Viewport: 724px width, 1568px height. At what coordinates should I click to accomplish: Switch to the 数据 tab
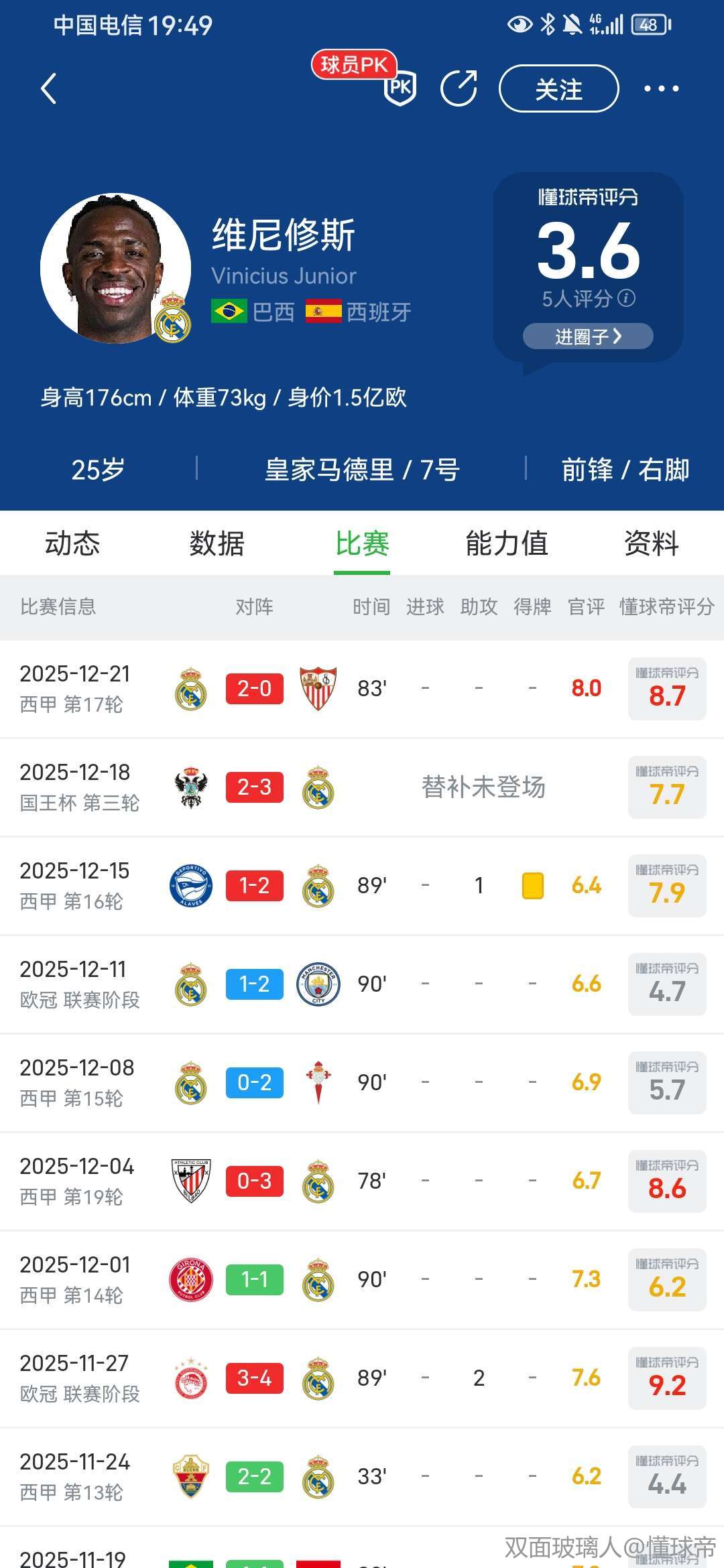point(217,543)
